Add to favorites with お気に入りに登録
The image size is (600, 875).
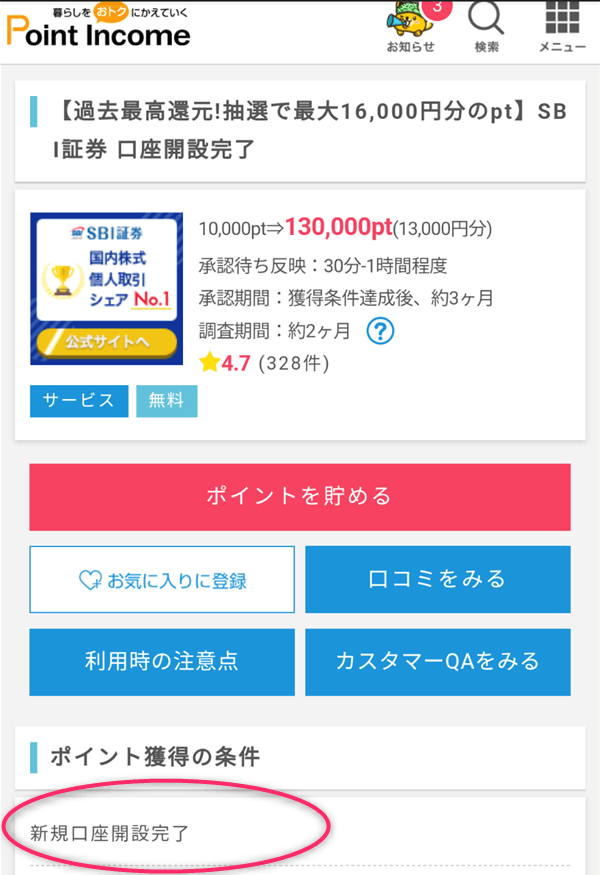coord(162,580)
